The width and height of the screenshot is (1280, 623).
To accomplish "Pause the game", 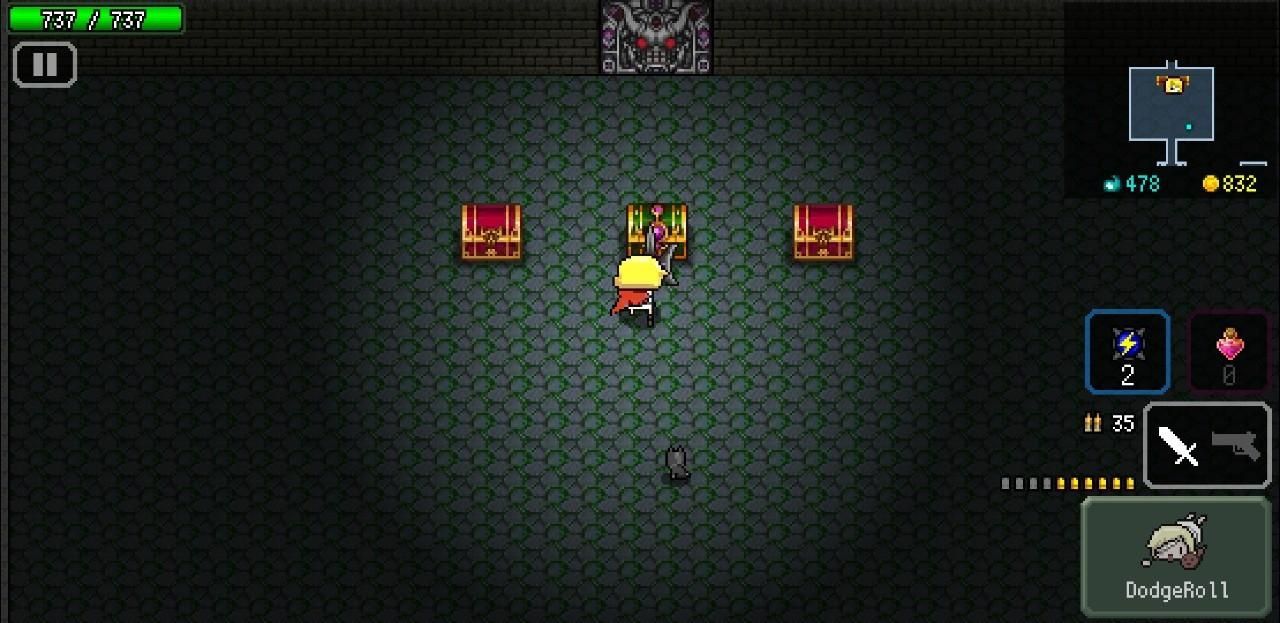I will 45,65.
